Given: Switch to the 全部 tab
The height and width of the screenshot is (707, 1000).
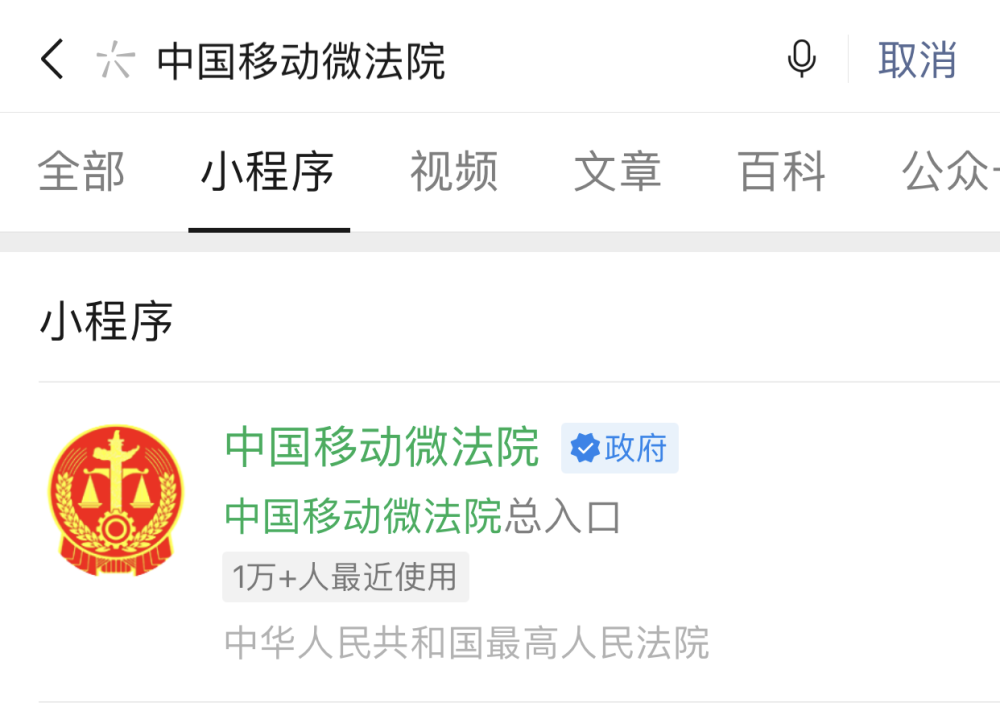Looking at the screenshot, I should point(82,171).
